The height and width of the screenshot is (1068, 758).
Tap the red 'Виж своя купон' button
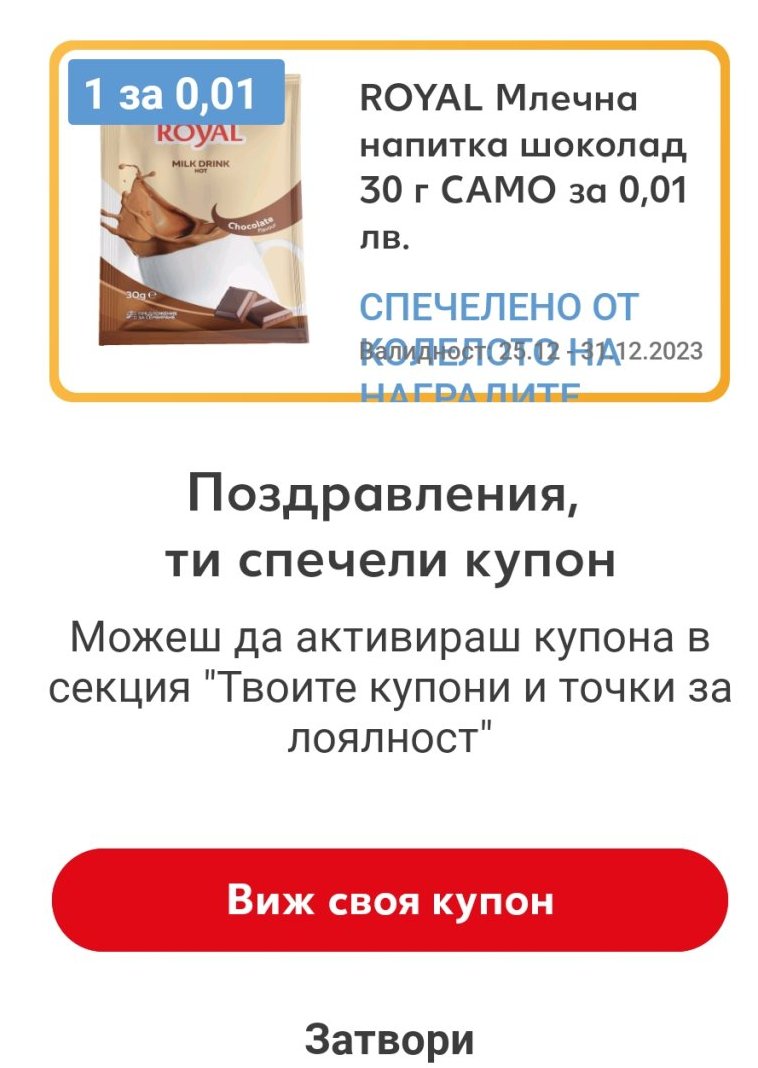(390, 900)
